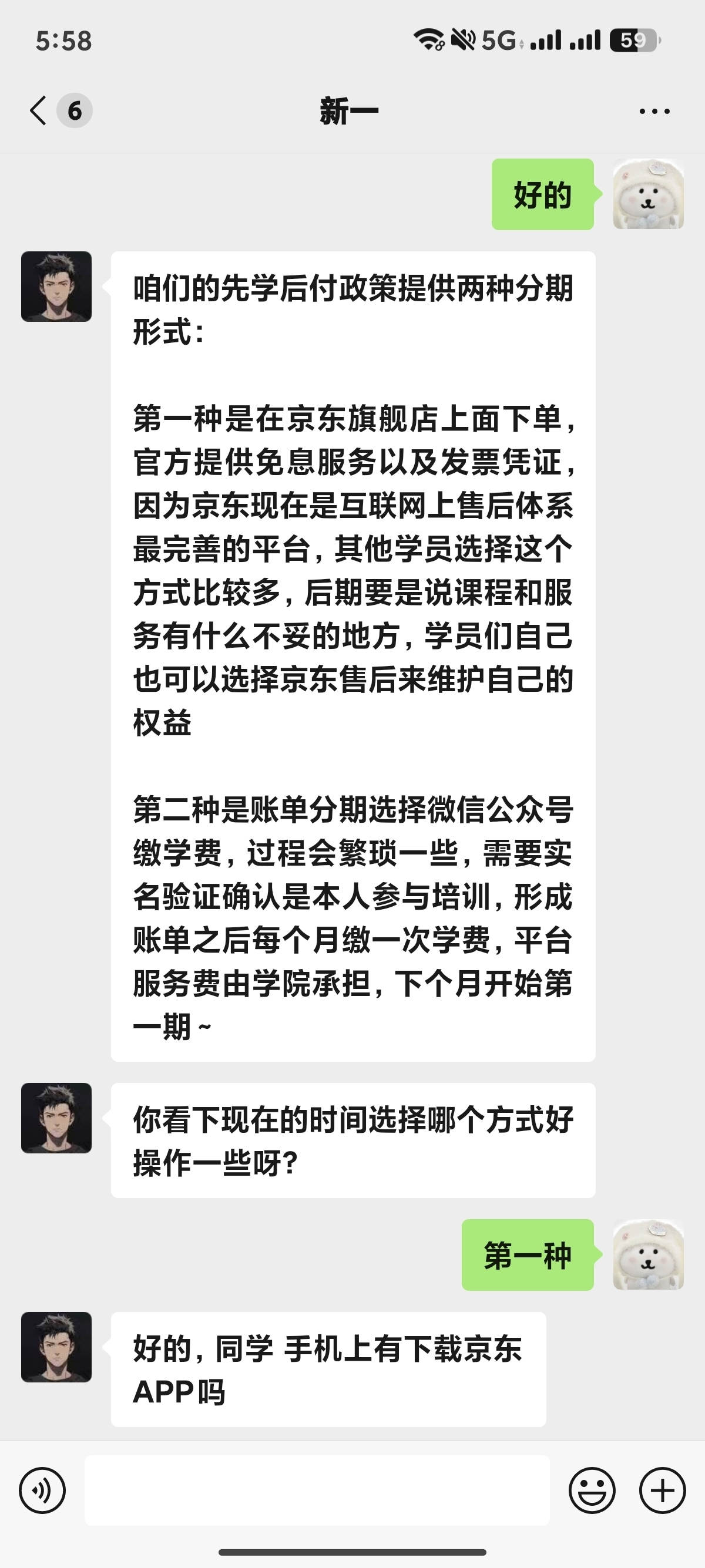705x1568 pixels.
Task: Open the emoji sticker panel
Action: pyautogui.click(x=592, y=1490)
